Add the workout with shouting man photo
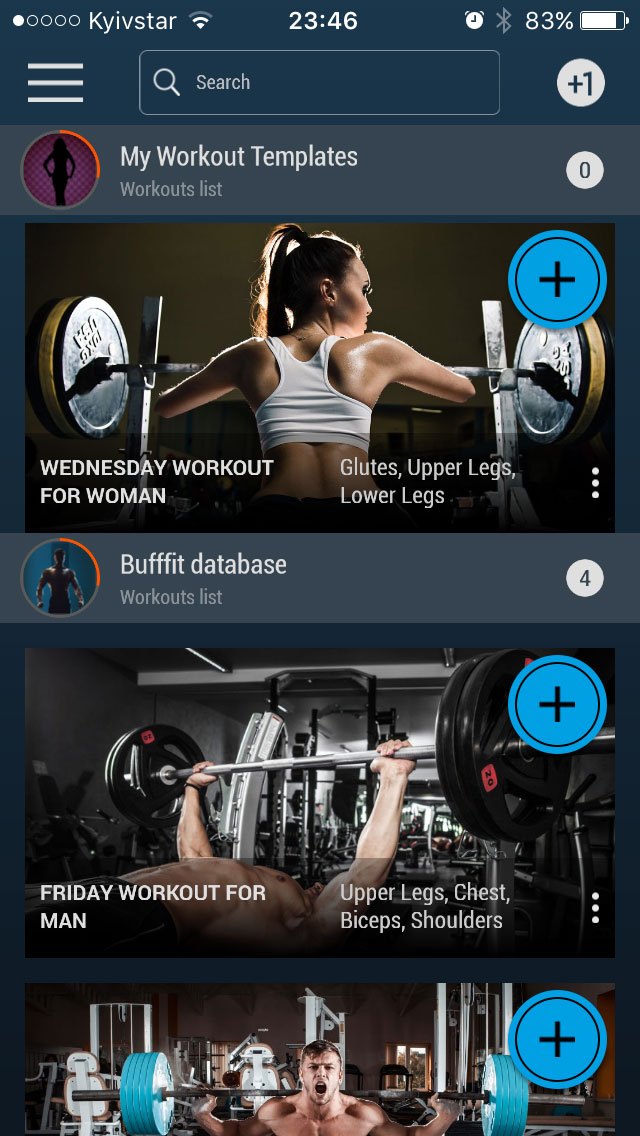Image resolution: width=640 pixels, height=1136 pixels. pyautogui.click(x=557, y=1040)
